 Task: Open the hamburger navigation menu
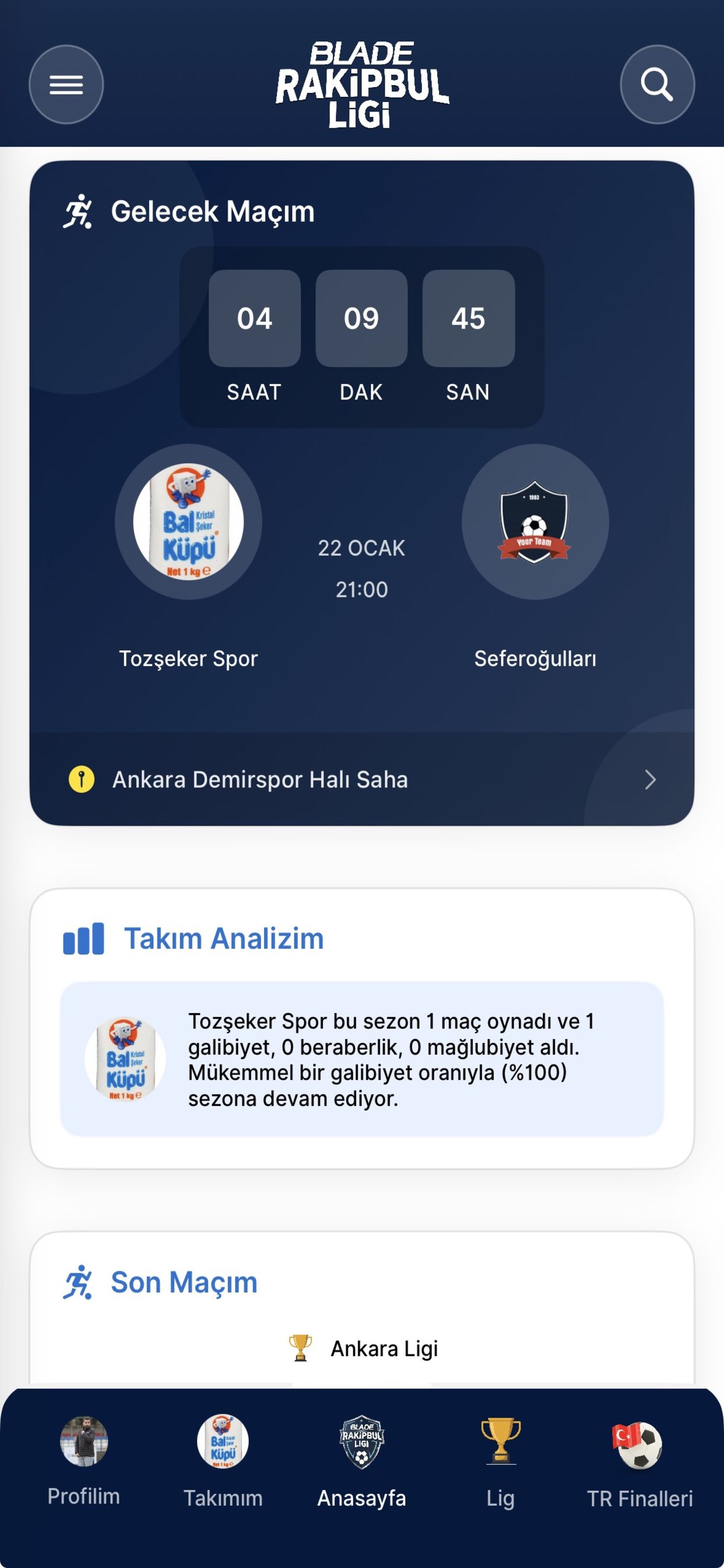point(66,84)
